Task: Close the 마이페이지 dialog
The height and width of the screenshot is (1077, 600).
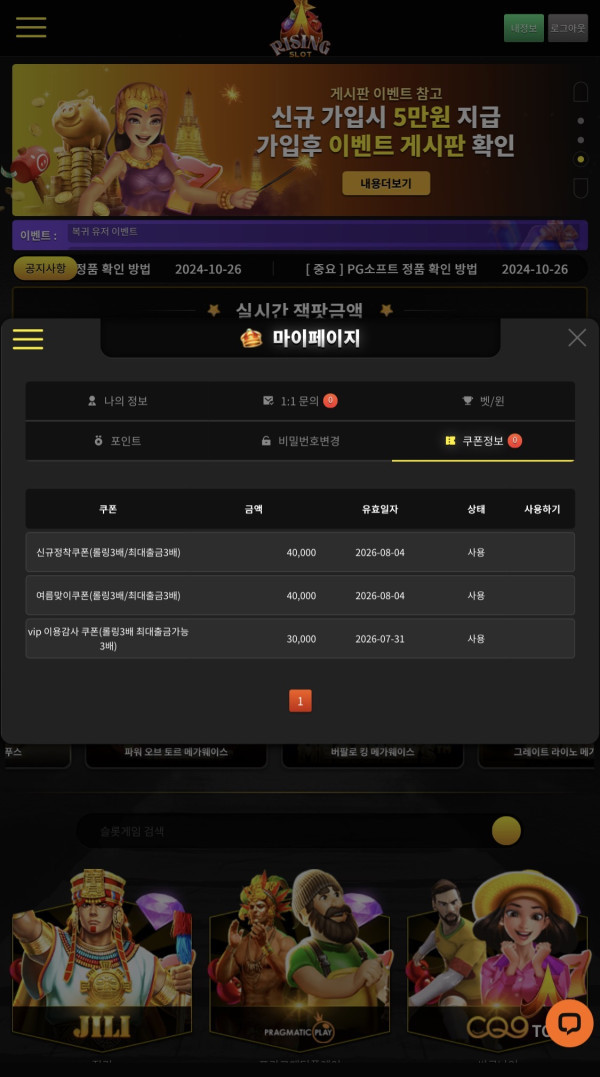Action: pos(577,337)
